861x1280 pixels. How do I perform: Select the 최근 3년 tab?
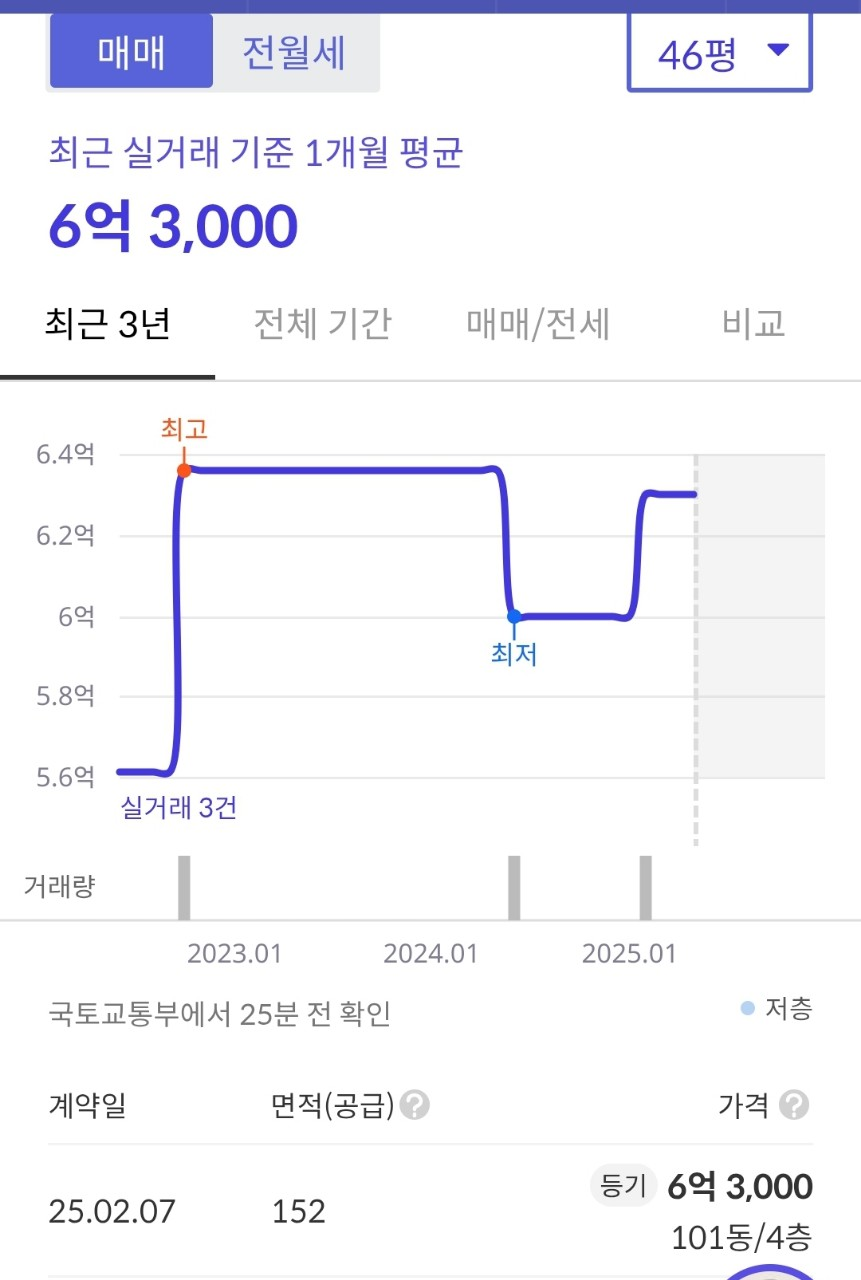107,324
